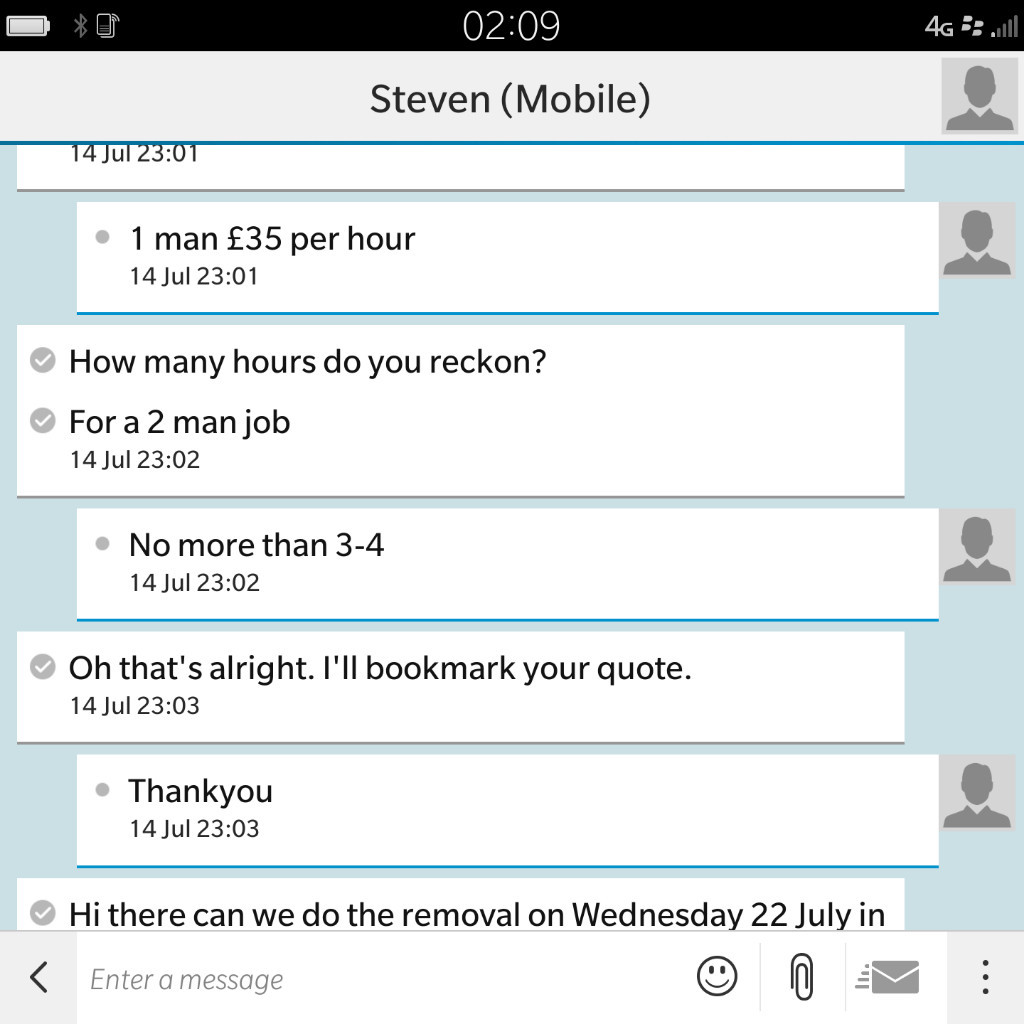Open the three-dot overflow menu

[x=985, y=977]
